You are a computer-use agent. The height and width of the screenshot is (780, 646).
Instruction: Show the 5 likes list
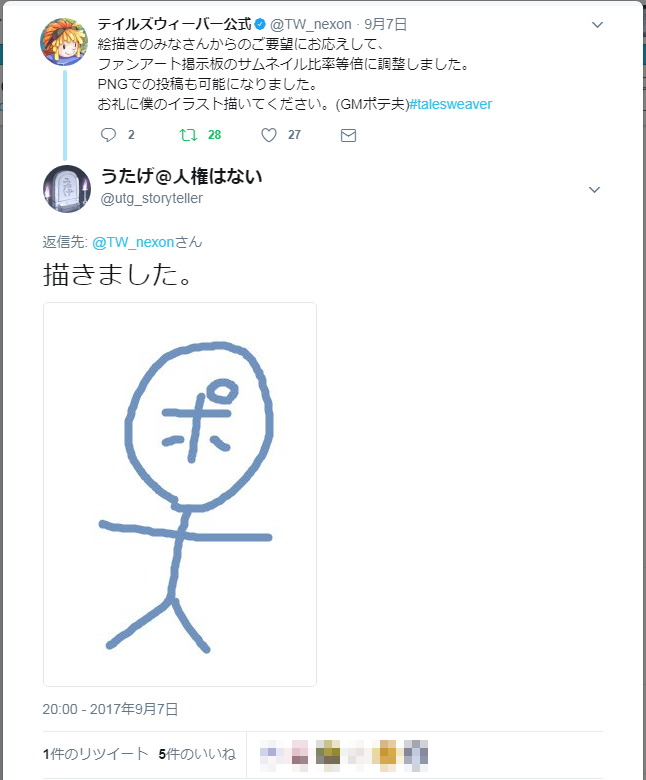[197, 754]
